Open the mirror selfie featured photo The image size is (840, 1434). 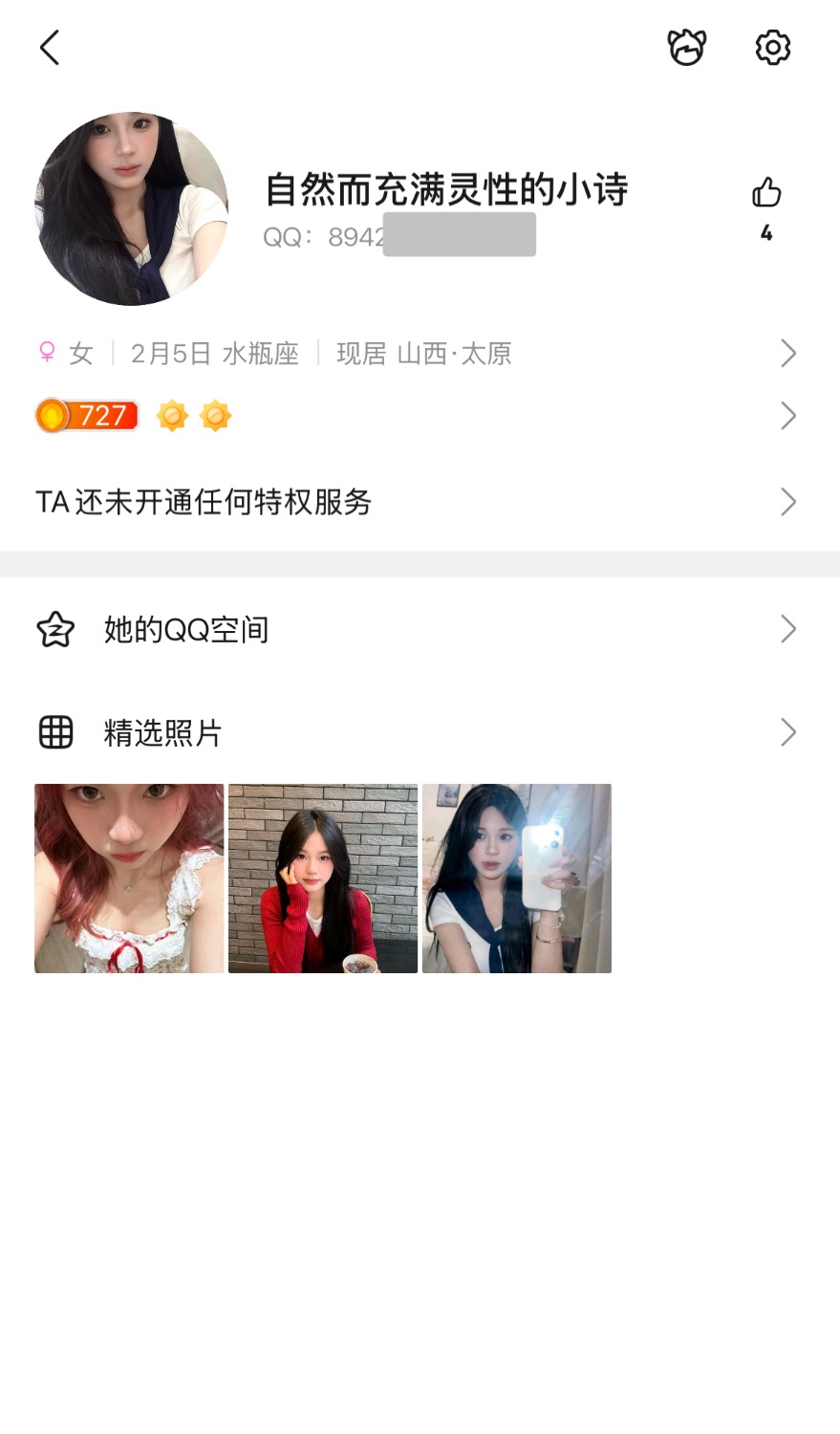(517, 879)
